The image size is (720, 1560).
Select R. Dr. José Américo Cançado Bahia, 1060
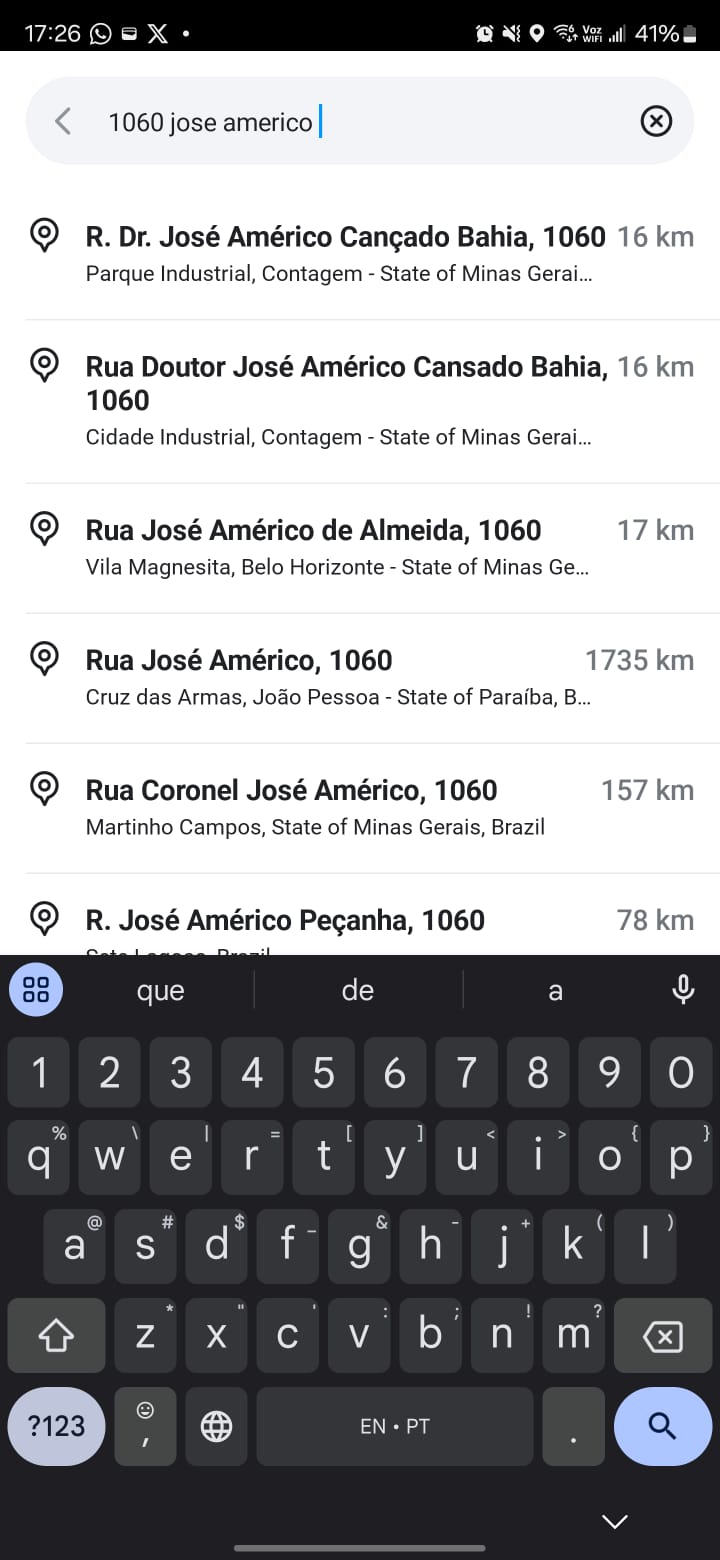[360, 255]
